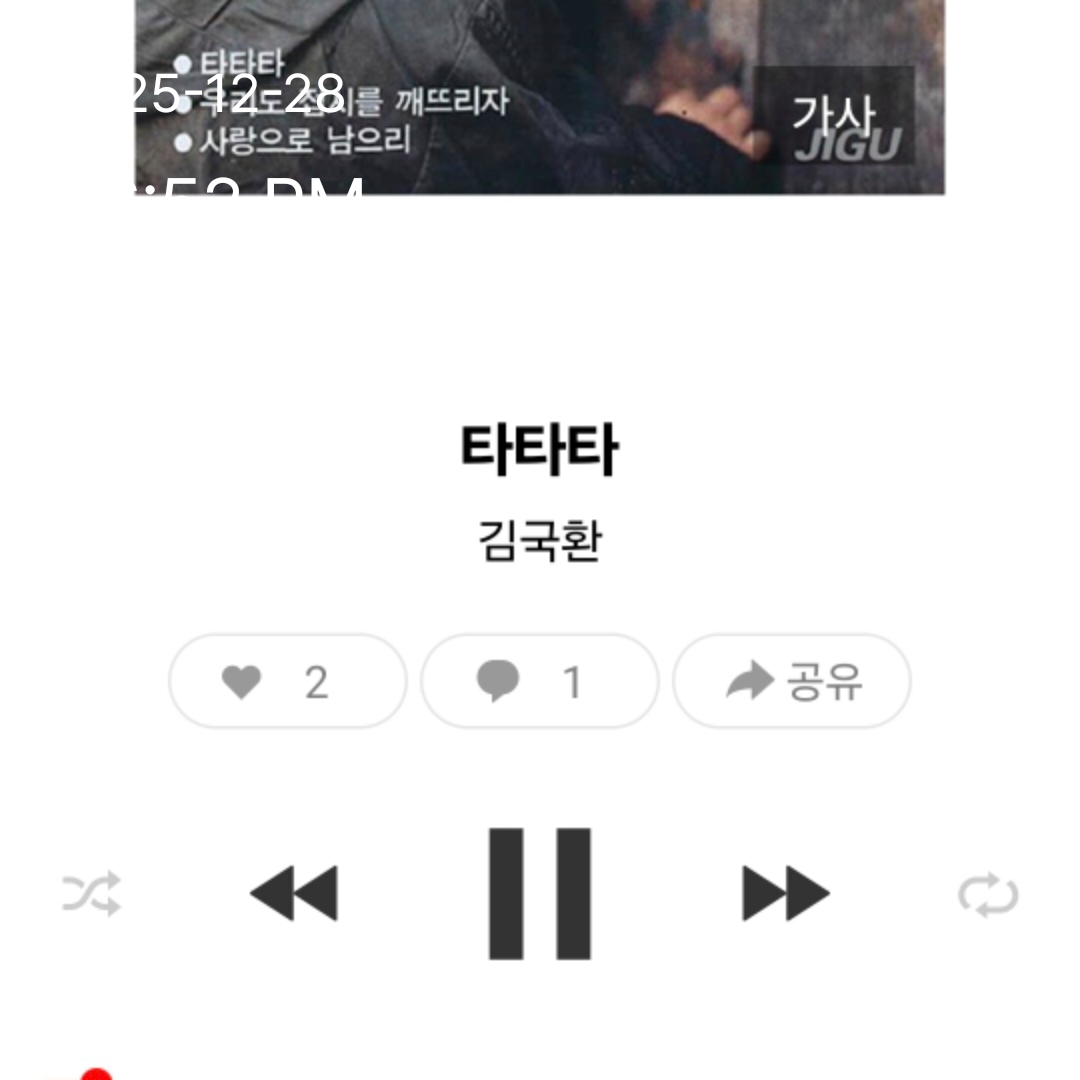Screen dimensions: 1080x1080
Task: Toggle repeat mode
Action: coord(988,893)
